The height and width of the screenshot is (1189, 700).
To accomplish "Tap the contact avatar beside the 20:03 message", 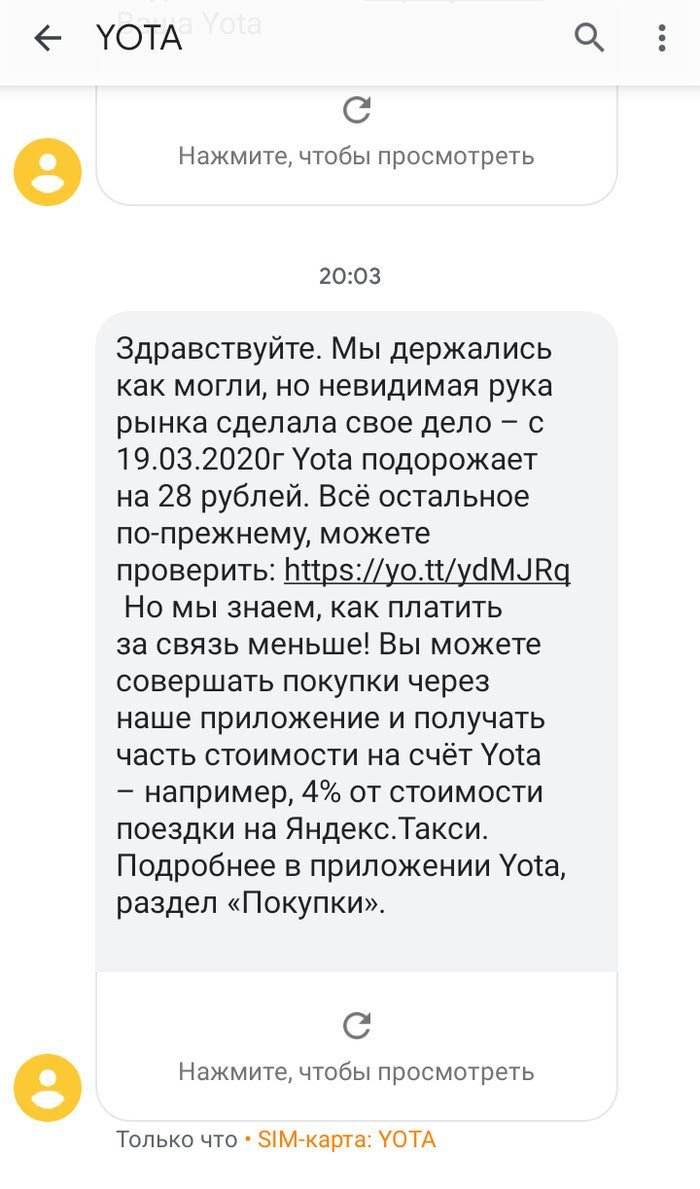I will 48,1088.
